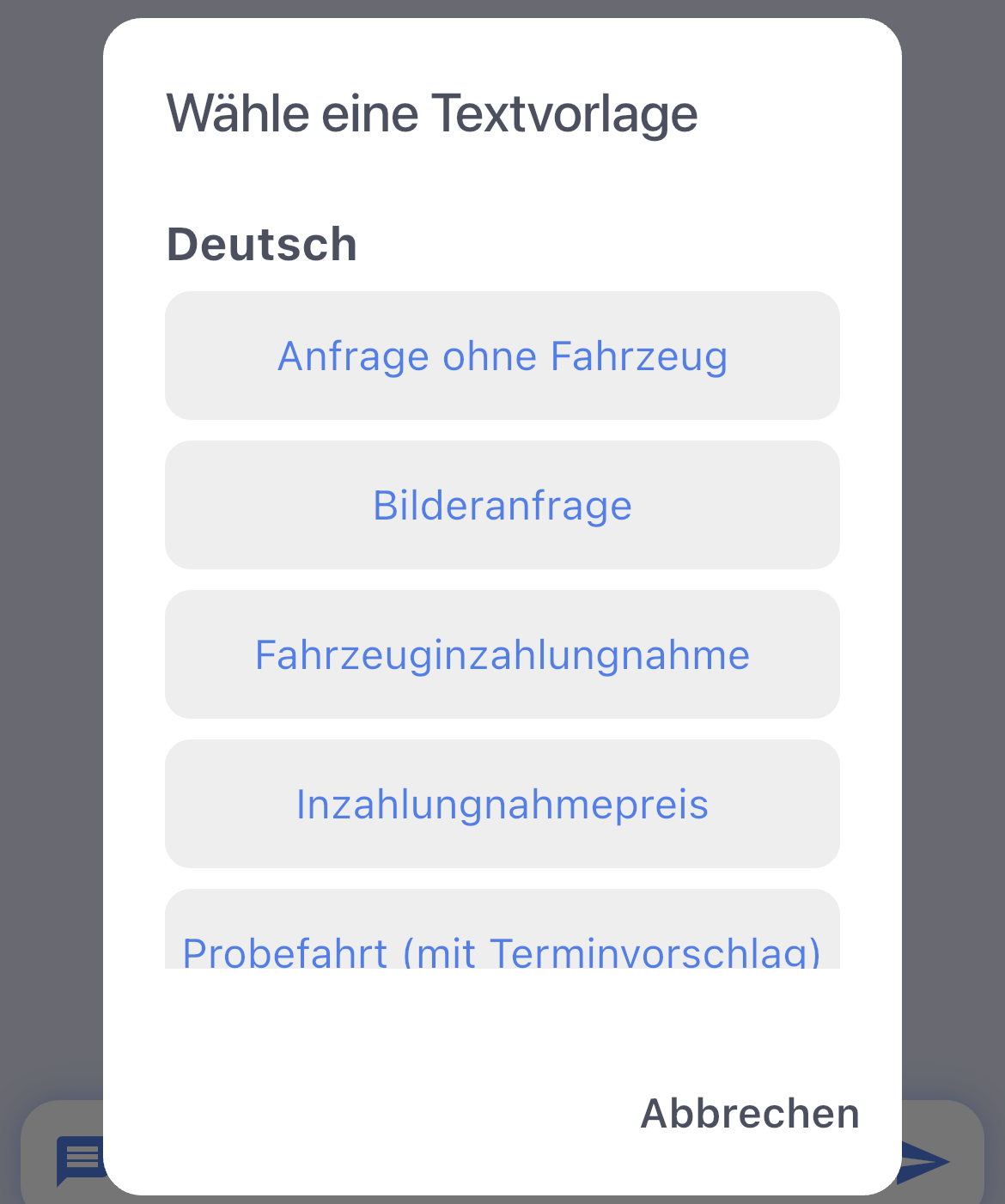This screenshot has width=1005, height=1204.
Task: Choose the Bilderanfrage template
Action: coord(502,505)
